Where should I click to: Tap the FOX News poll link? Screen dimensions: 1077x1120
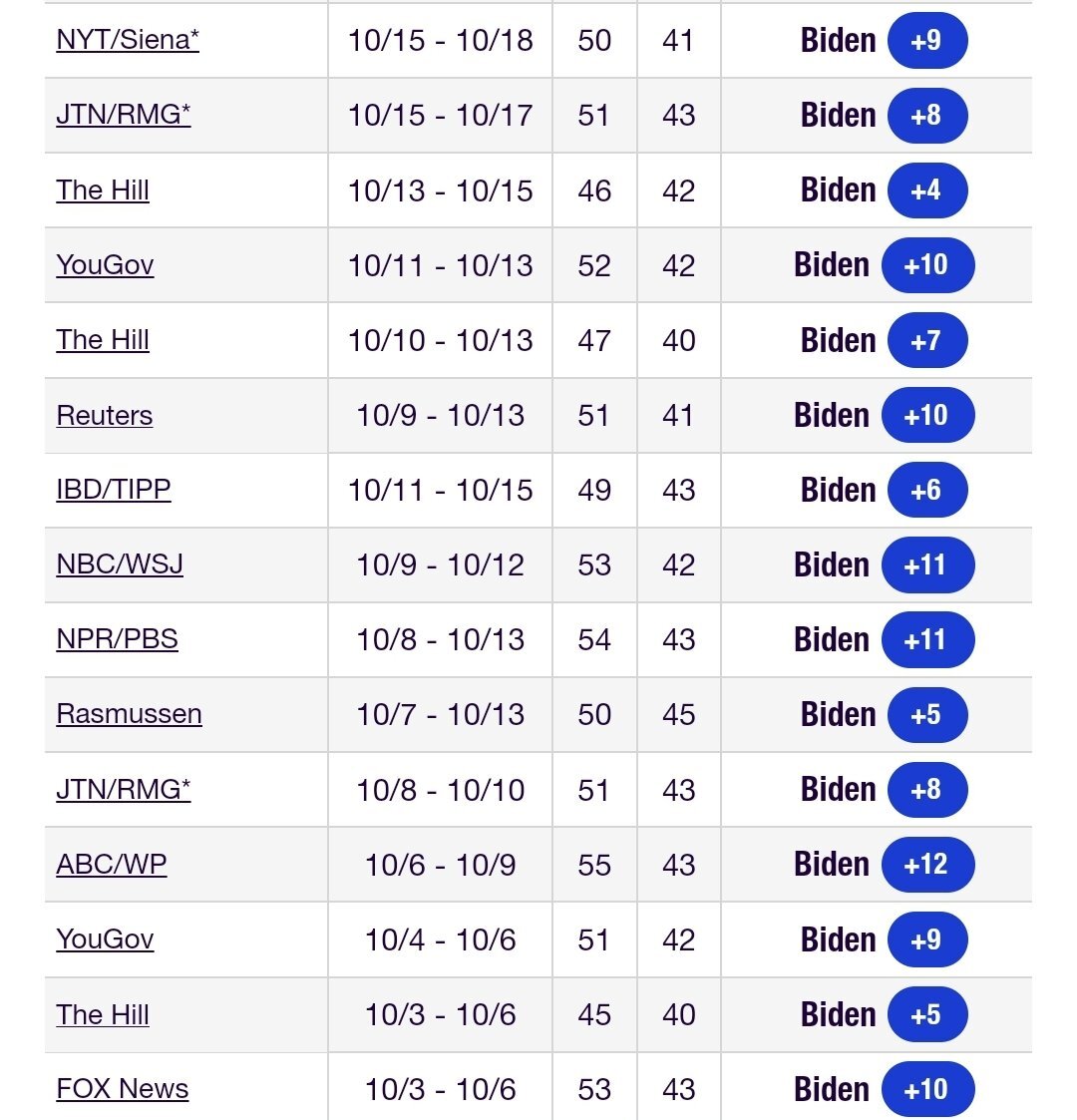(123, 1089)
